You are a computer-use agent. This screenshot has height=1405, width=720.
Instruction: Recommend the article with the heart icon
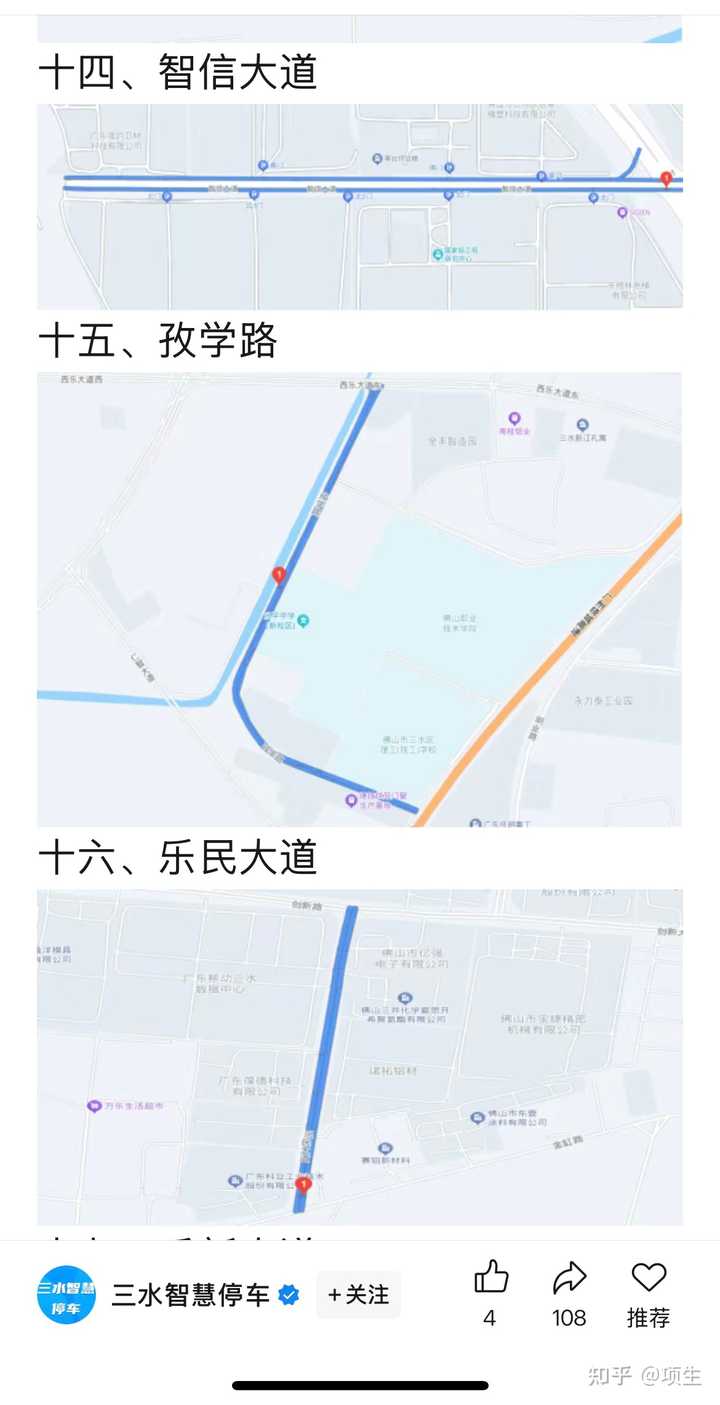click(648, 1277)
